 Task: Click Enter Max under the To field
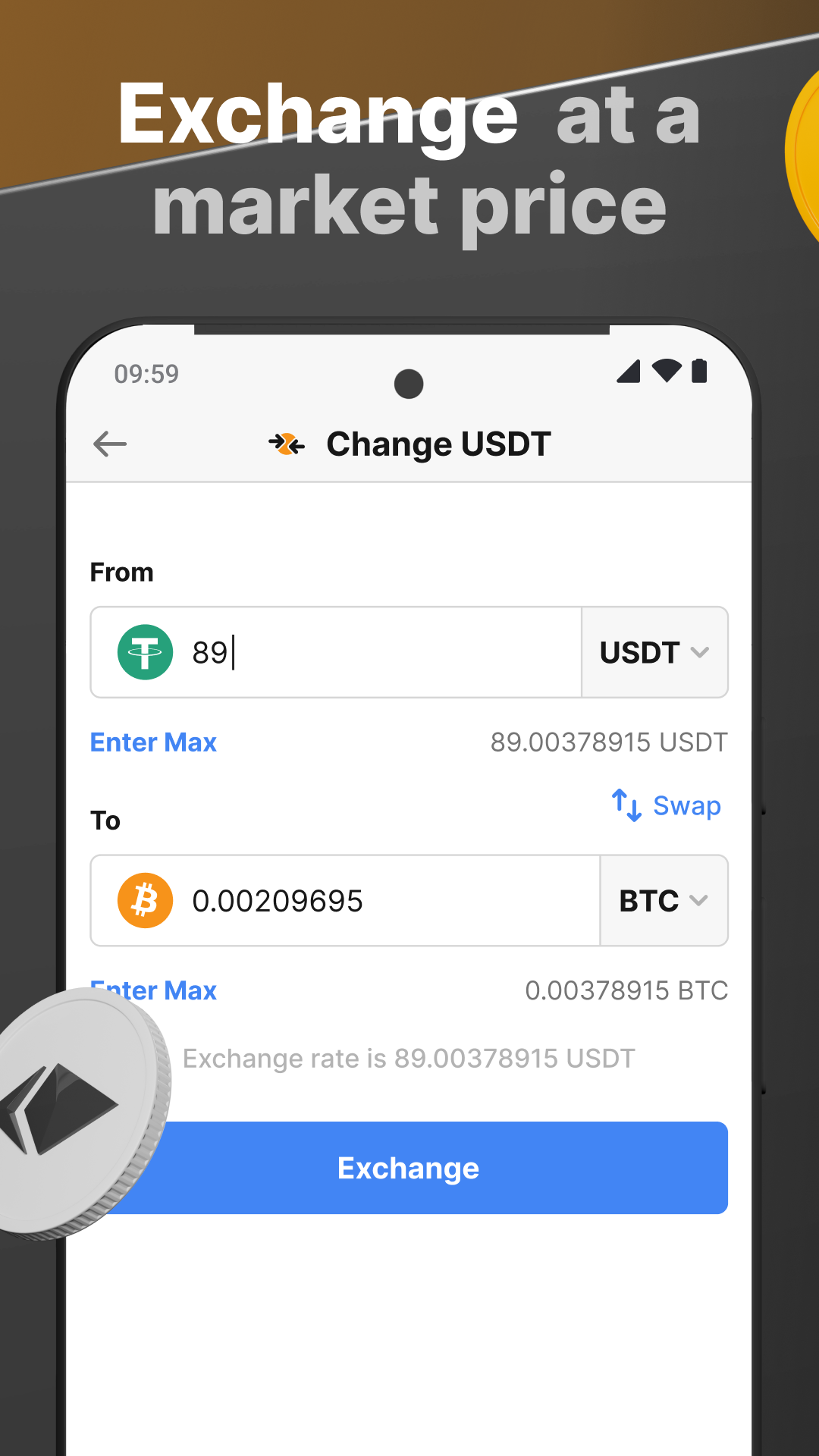click(x=152, y=990)
